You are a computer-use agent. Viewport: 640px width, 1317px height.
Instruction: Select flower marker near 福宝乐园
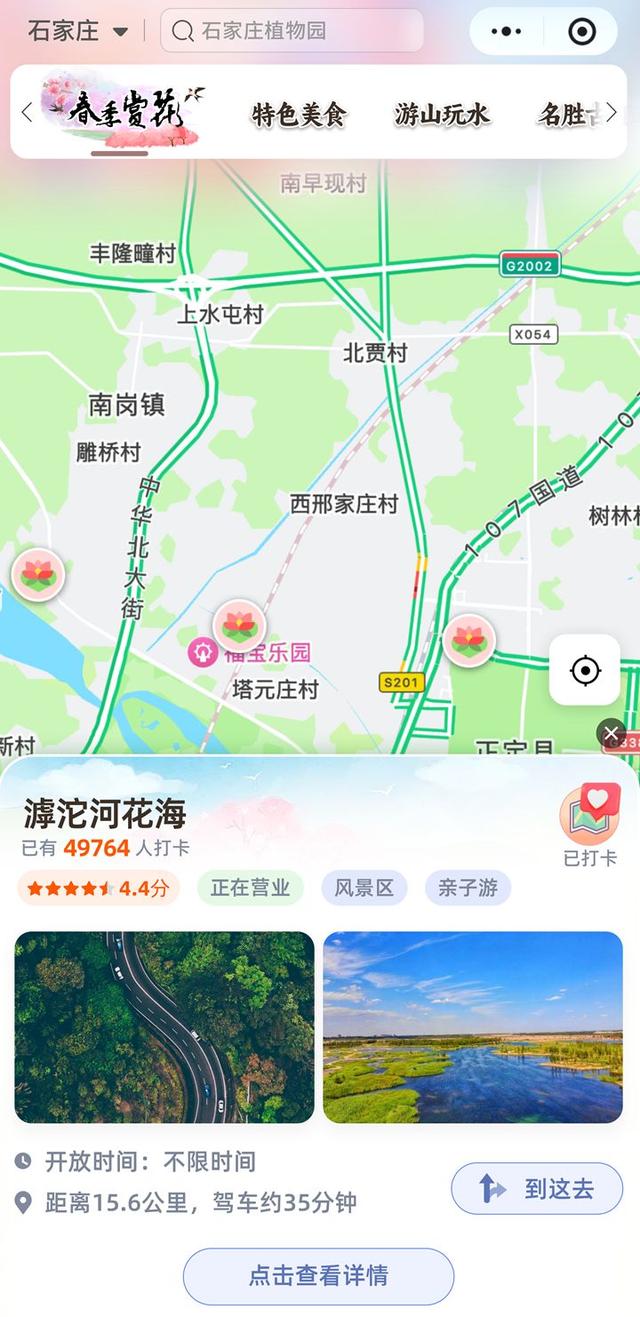[x=239, y=625]
